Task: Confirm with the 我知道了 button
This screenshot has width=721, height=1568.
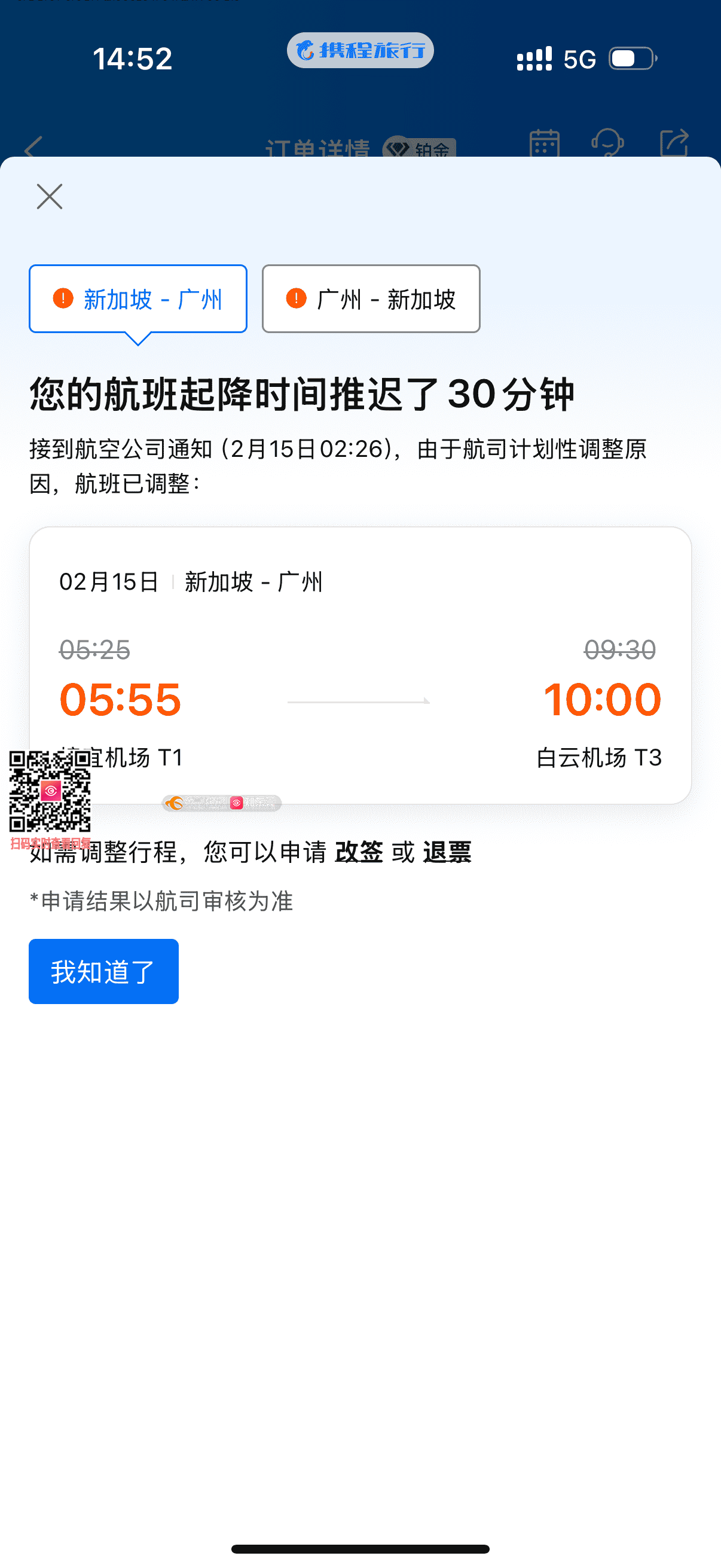Action: pyautogui.click(x=103, y=971)
